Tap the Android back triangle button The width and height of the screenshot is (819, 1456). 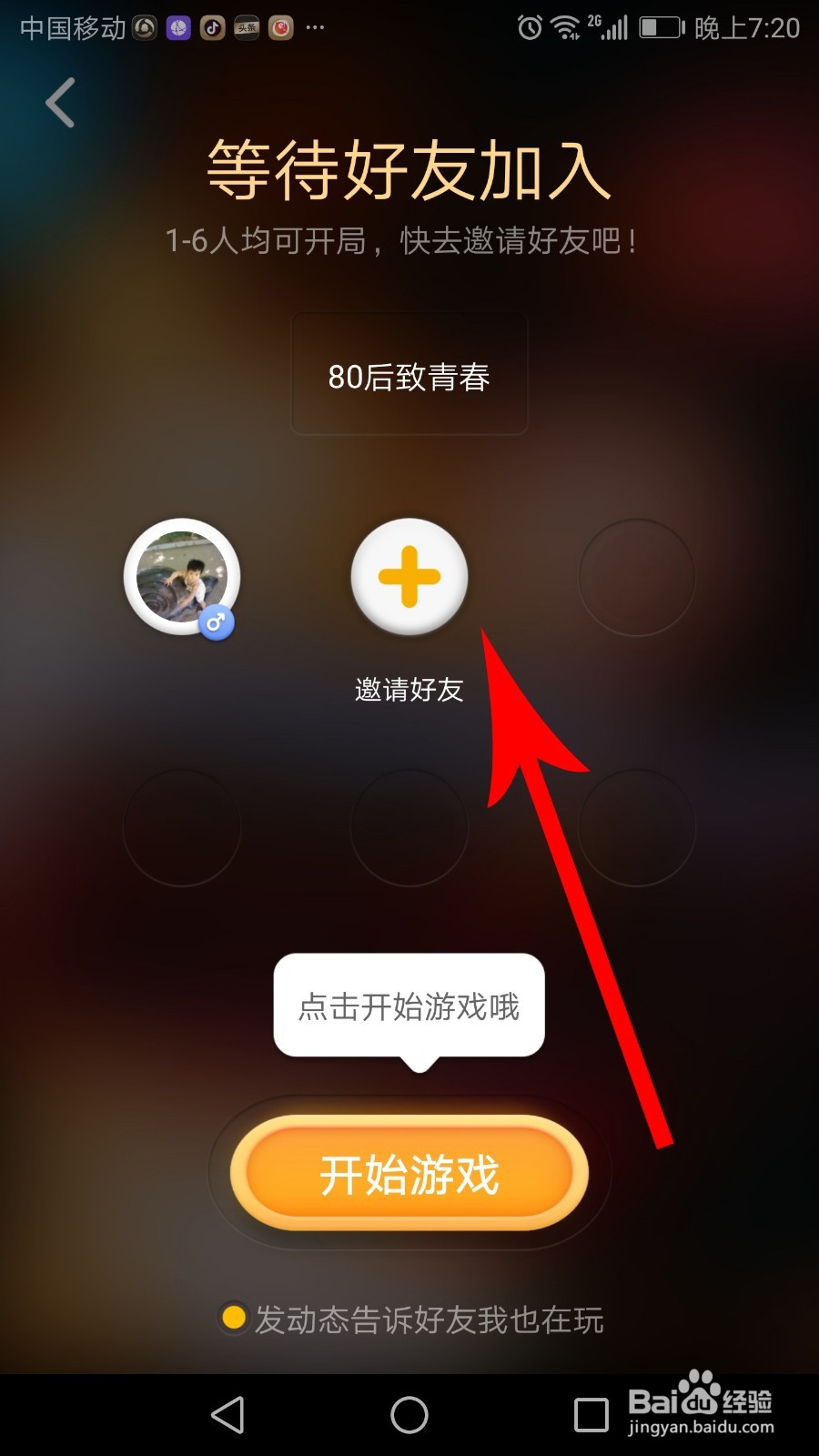pyautogui.click(x=227, y=1415)
